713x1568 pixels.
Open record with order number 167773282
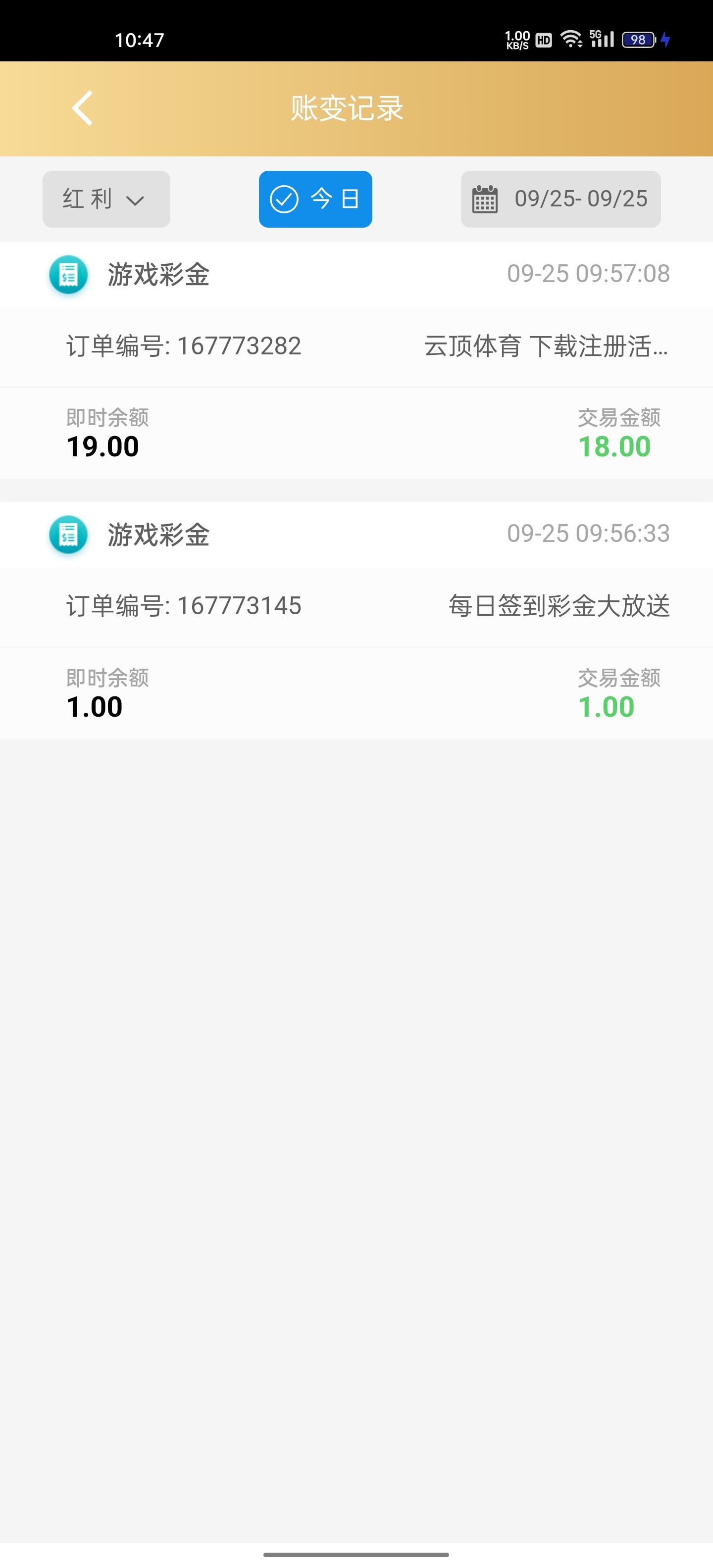click(356, 346)
